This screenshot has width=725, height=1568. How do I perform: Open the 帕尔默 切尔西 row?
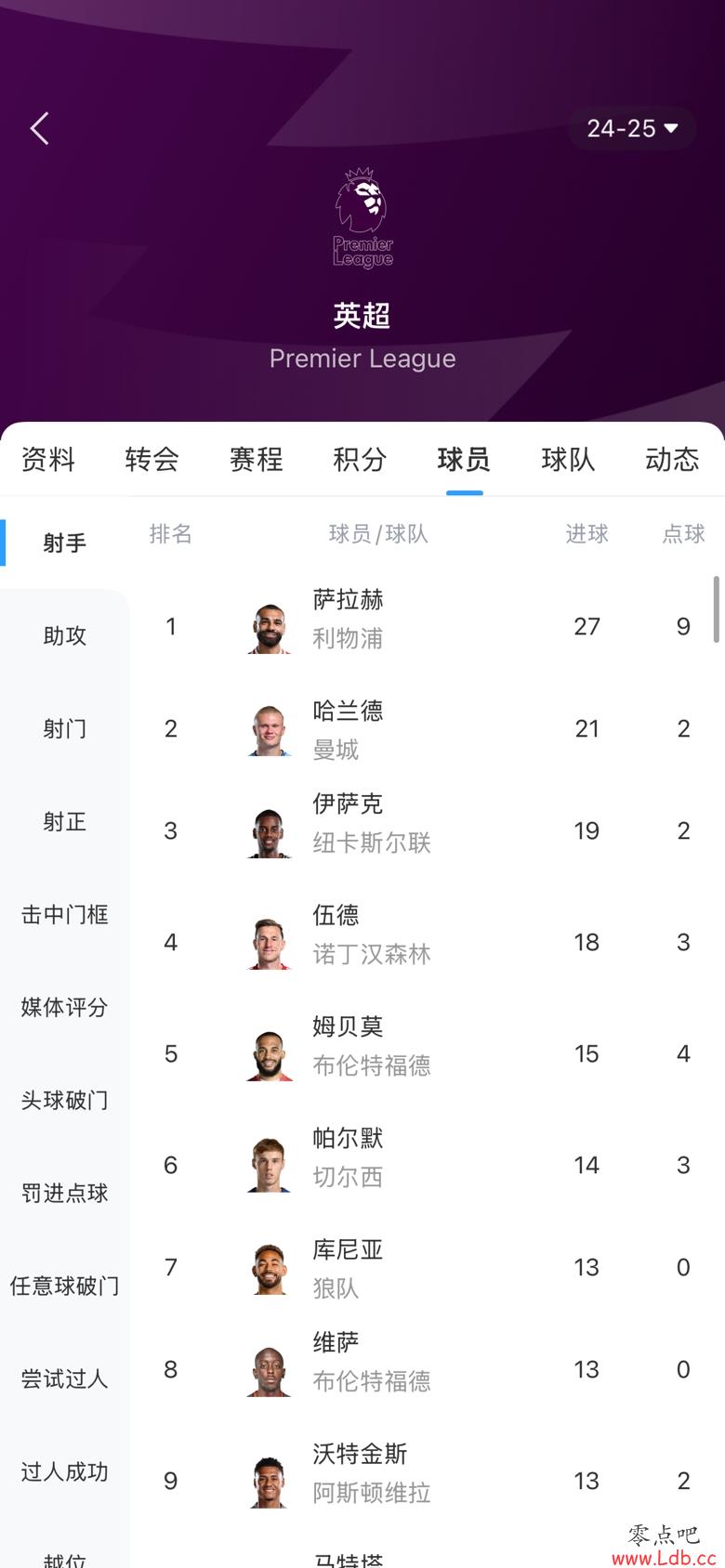point(428,1165)
